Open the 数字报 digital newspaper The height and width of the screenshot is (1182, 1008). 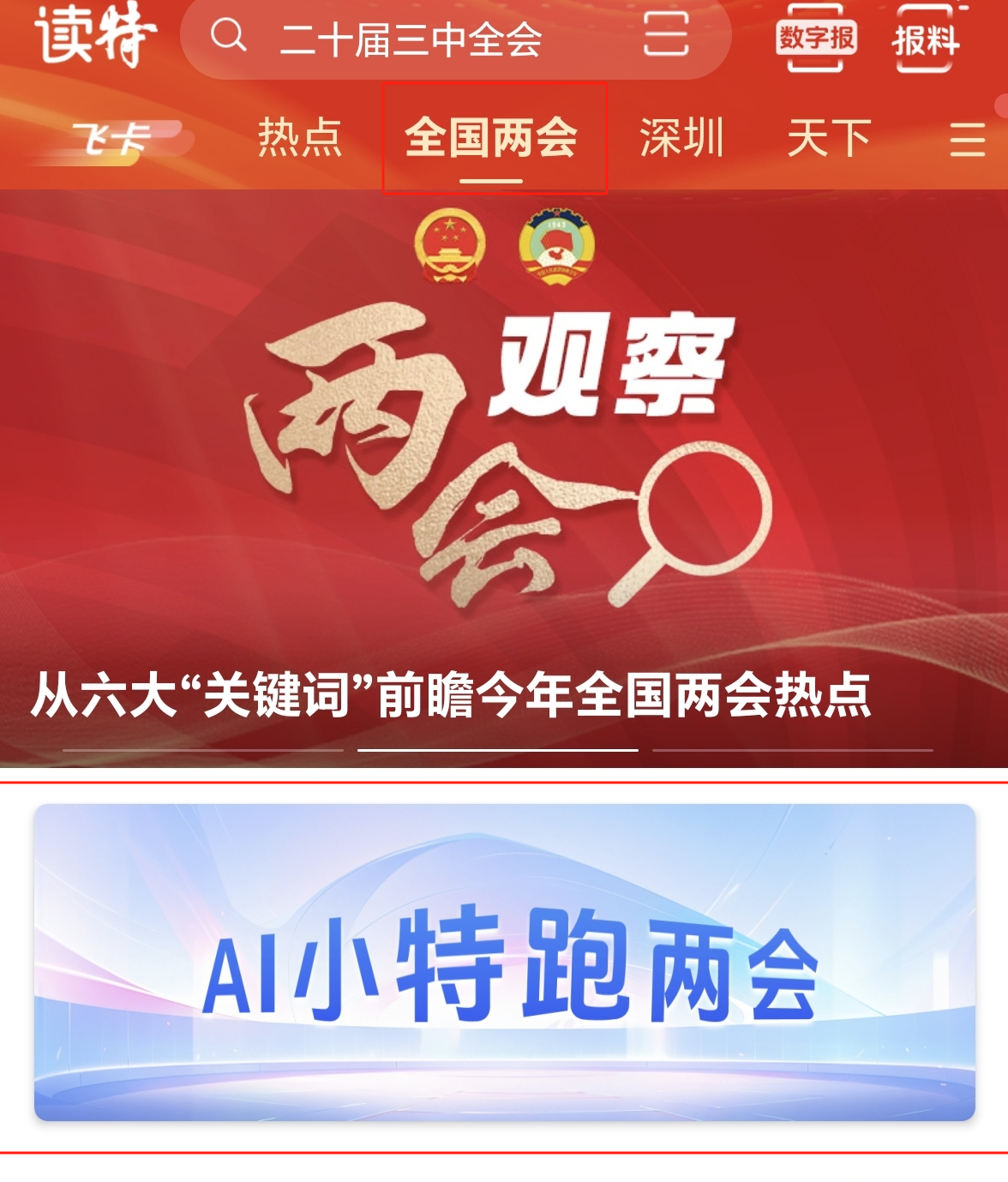click(816, 38)
